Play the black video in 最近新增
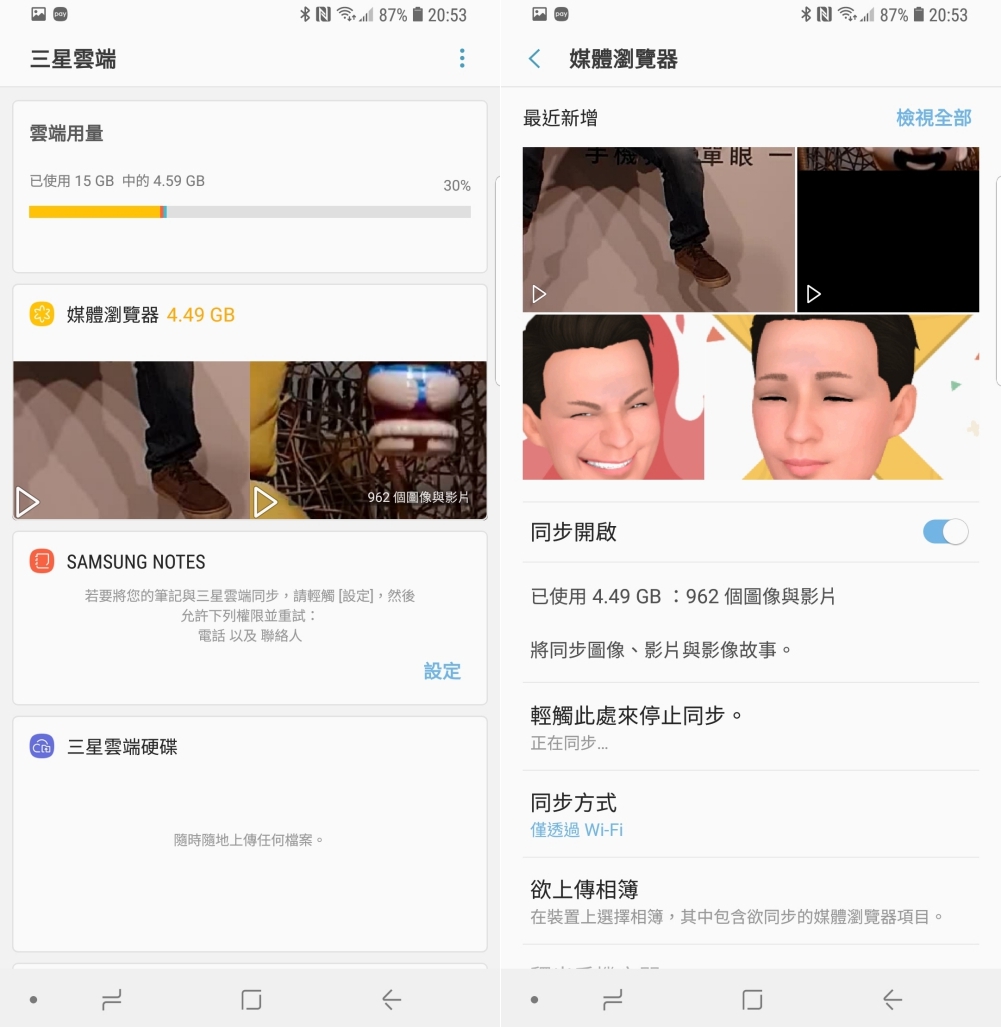The width and height of the screenshot is (1001, 1027). (888, 240)
